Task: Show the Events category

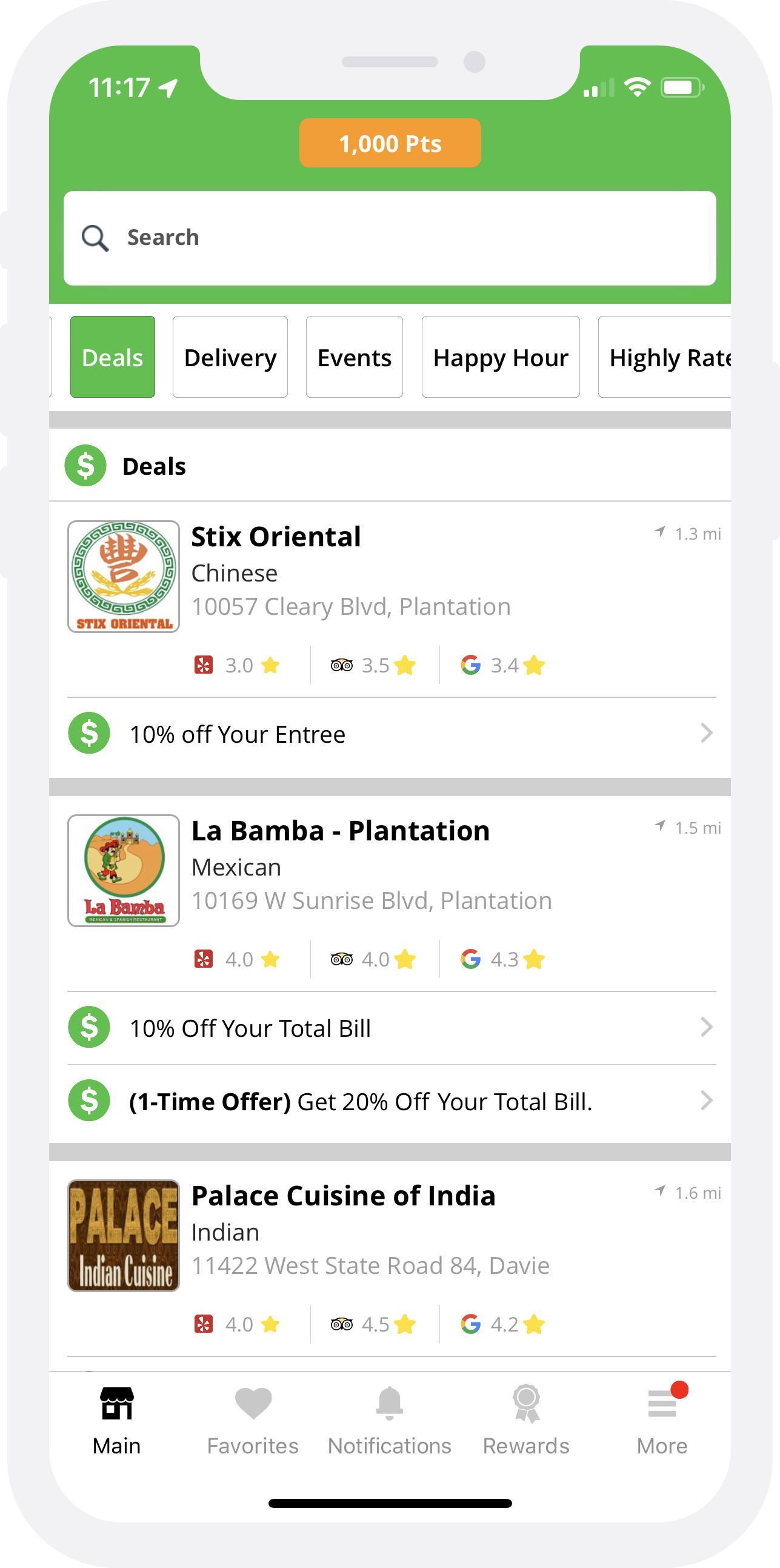Action: click(354, 357)
